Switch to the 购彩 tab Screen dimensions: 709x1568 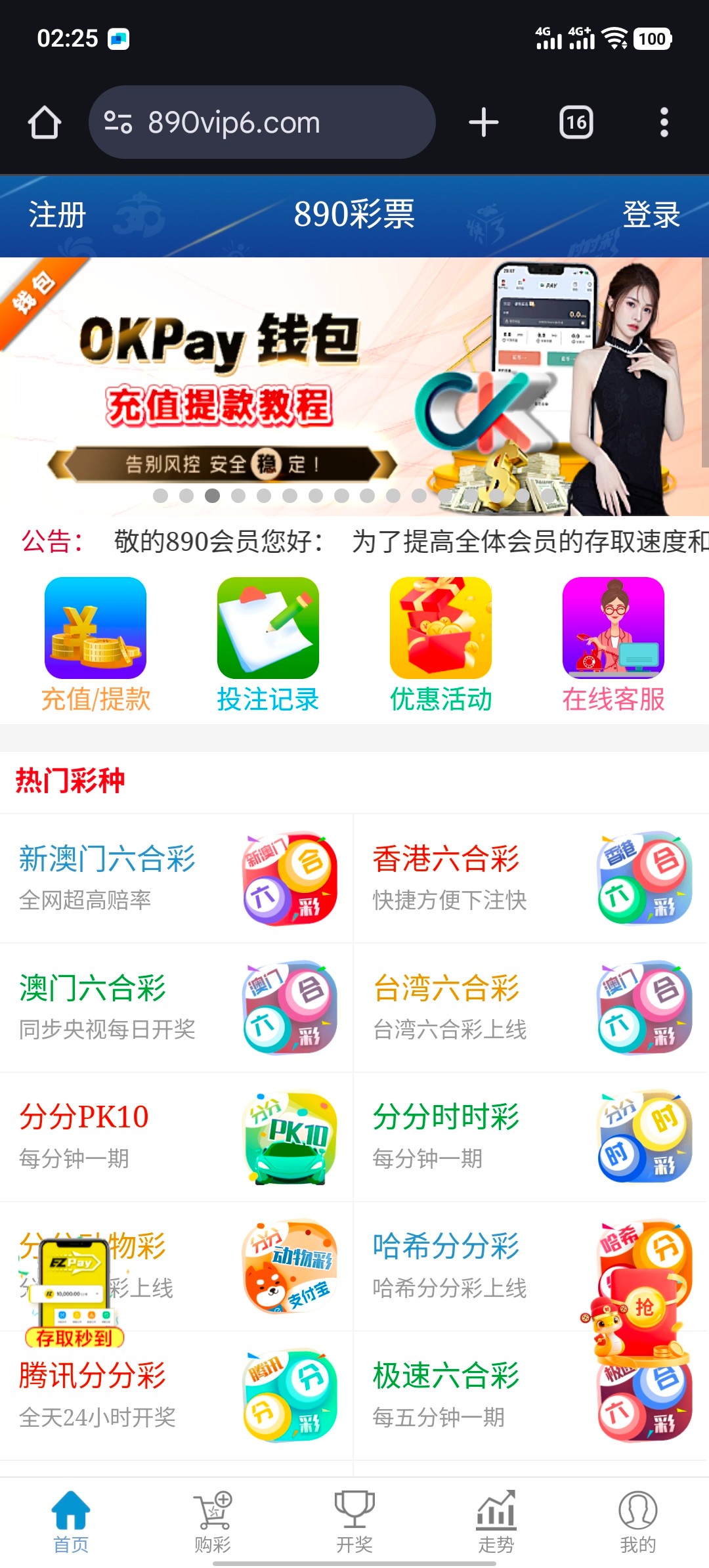(213, 1522)
